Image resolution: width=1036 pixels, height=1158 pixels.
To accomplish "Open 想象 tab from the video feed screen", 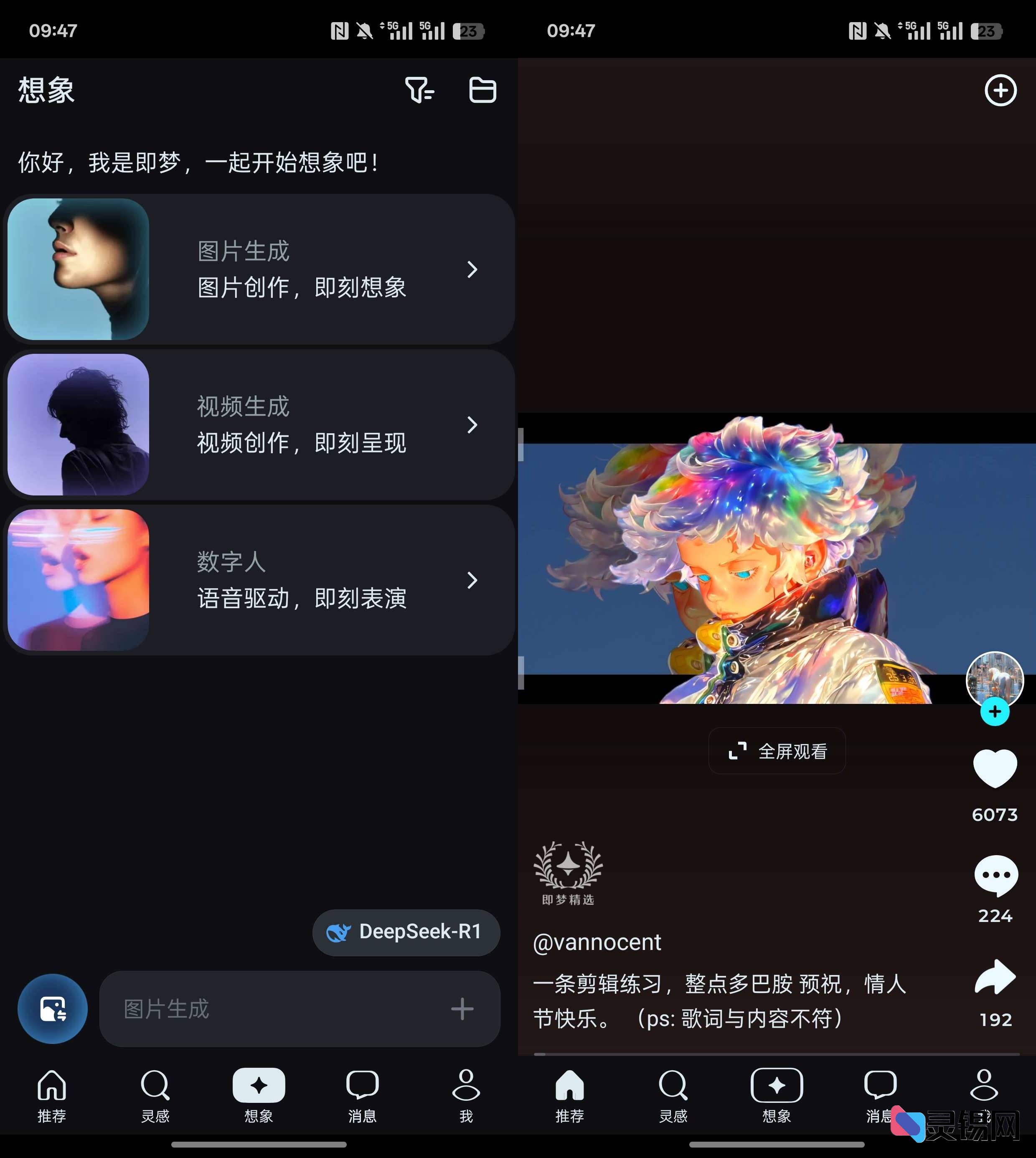I will click(x=777, y=1095).
